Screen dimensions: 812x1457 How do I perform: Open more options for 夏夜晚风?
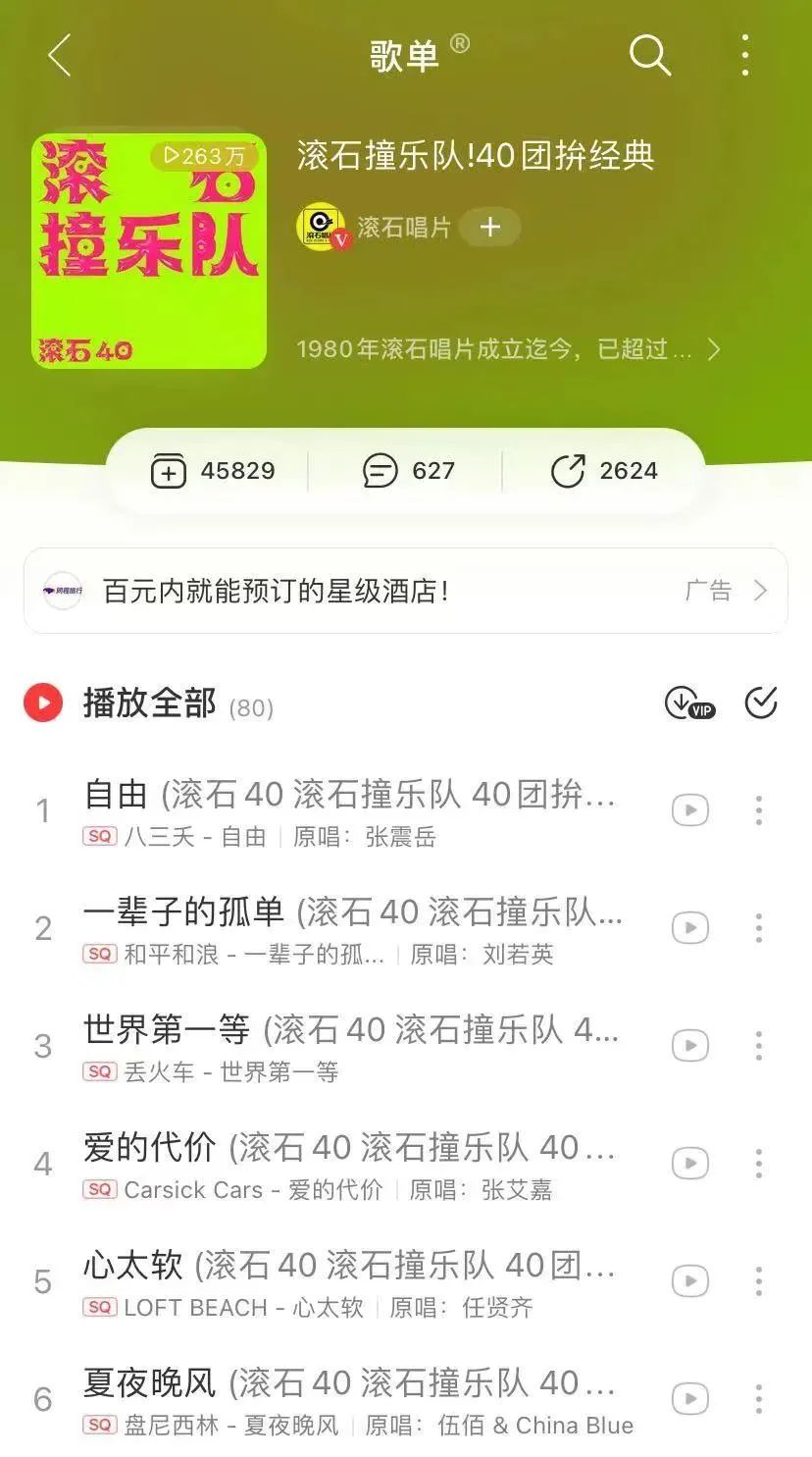[758, 1399]
